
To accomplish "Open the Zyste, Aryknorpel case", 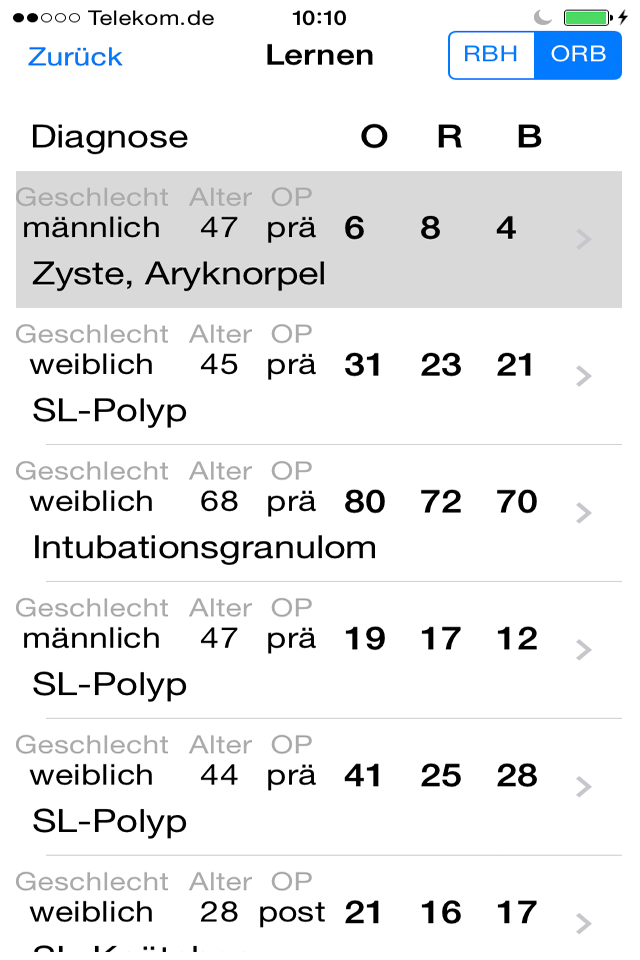I will pyautogui.click(x=318, y=240).
